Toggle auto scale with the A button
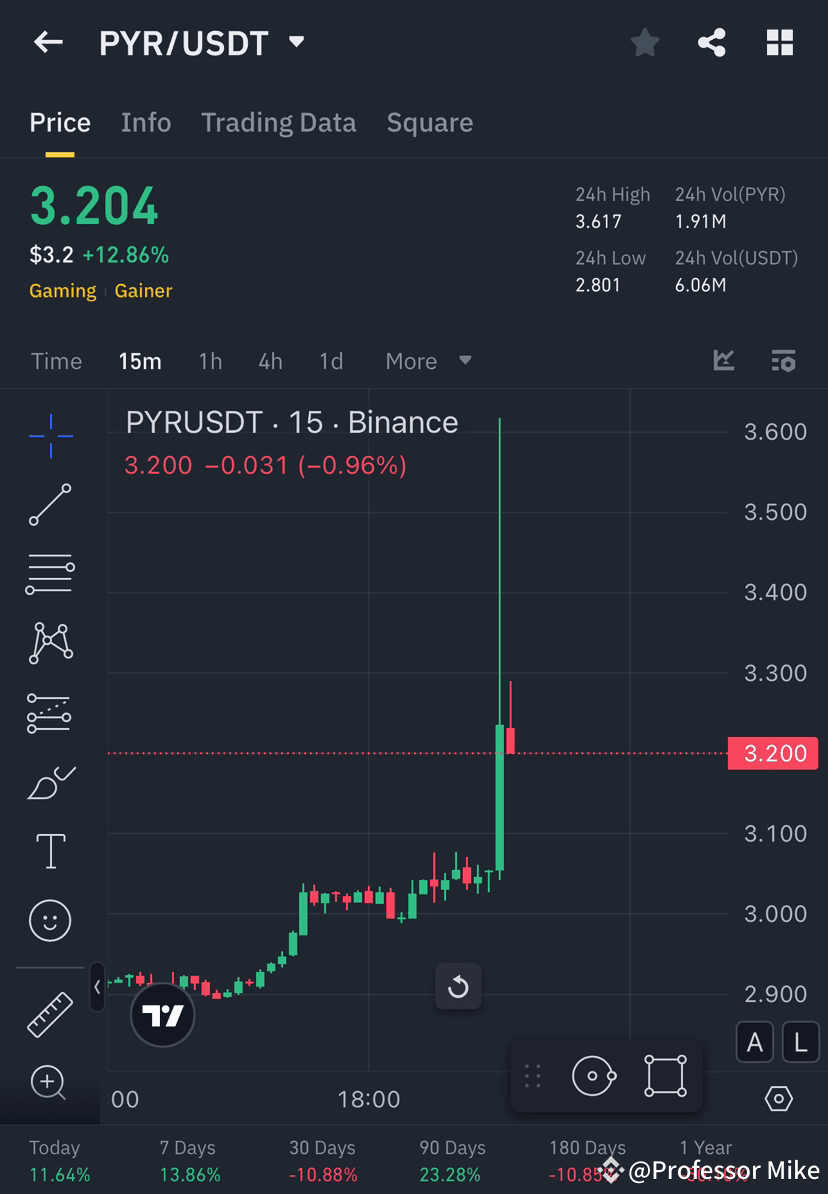828x1194 pixels. click(755, 1042)
